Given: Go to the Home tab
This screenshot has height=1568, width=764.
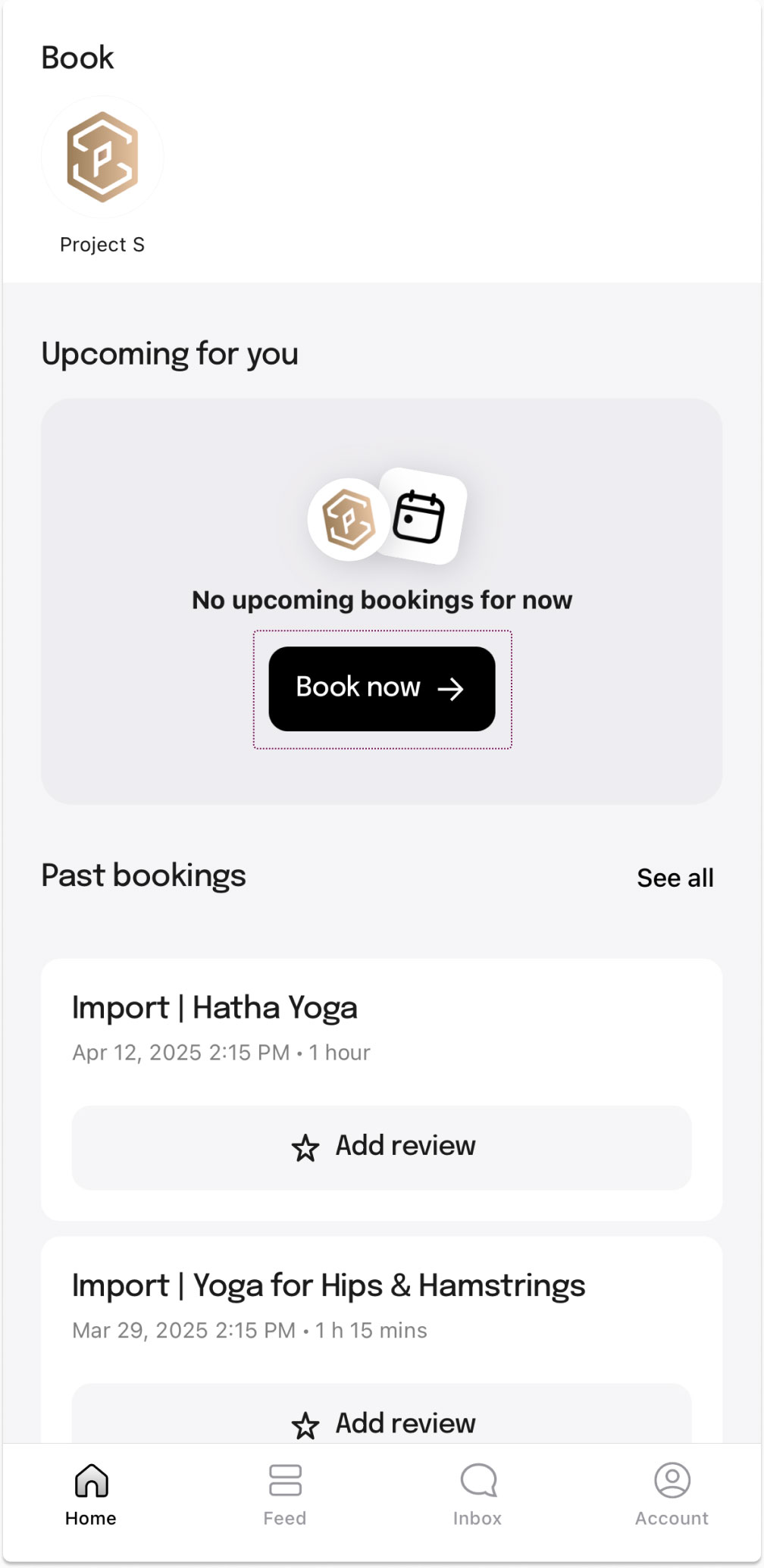Looking at the screenshot, I should (91, 1494).
